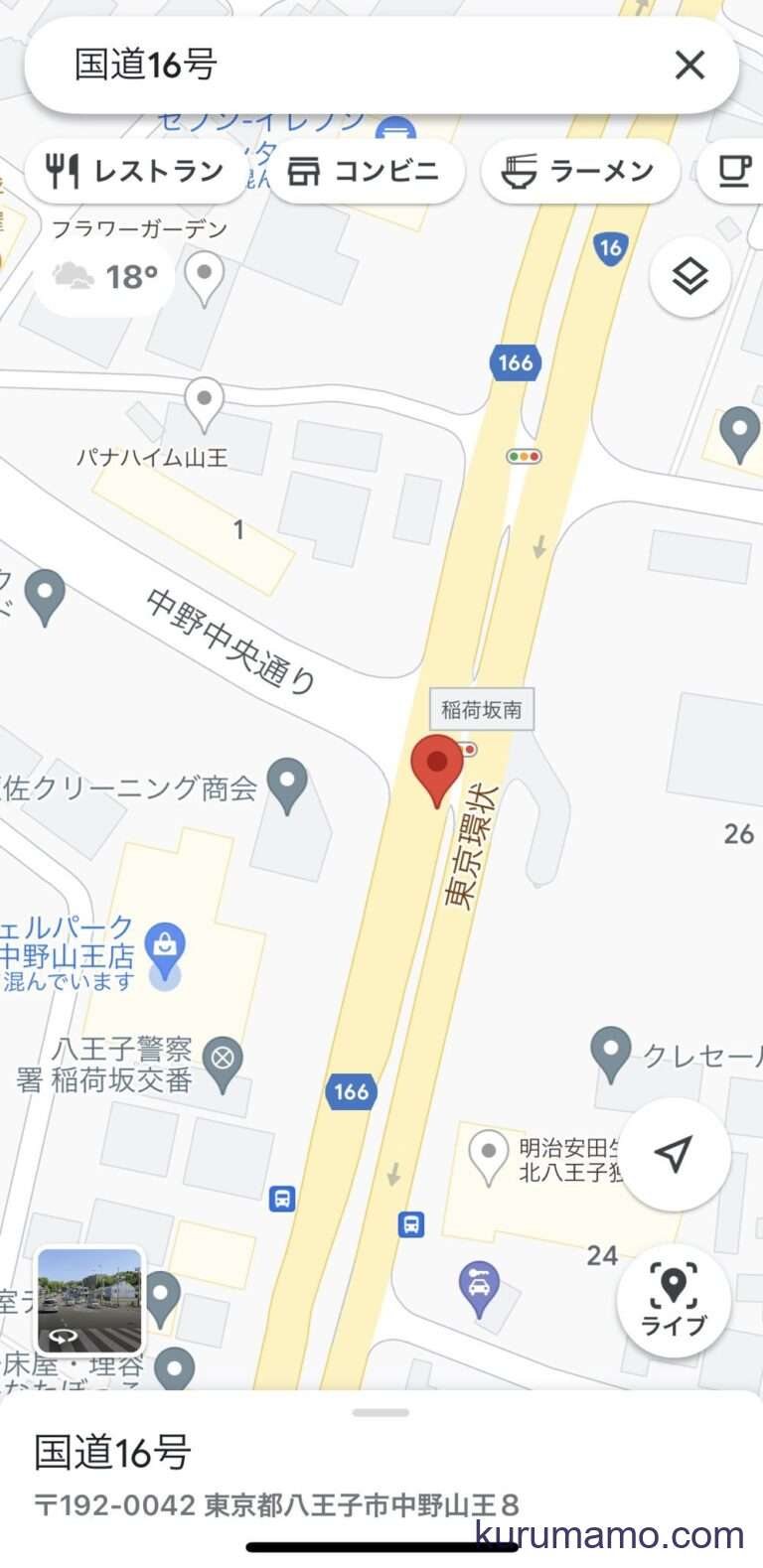Select the コンビニ chip
Viewport: 763px width, 1568px height.
[x=364, y=172]
